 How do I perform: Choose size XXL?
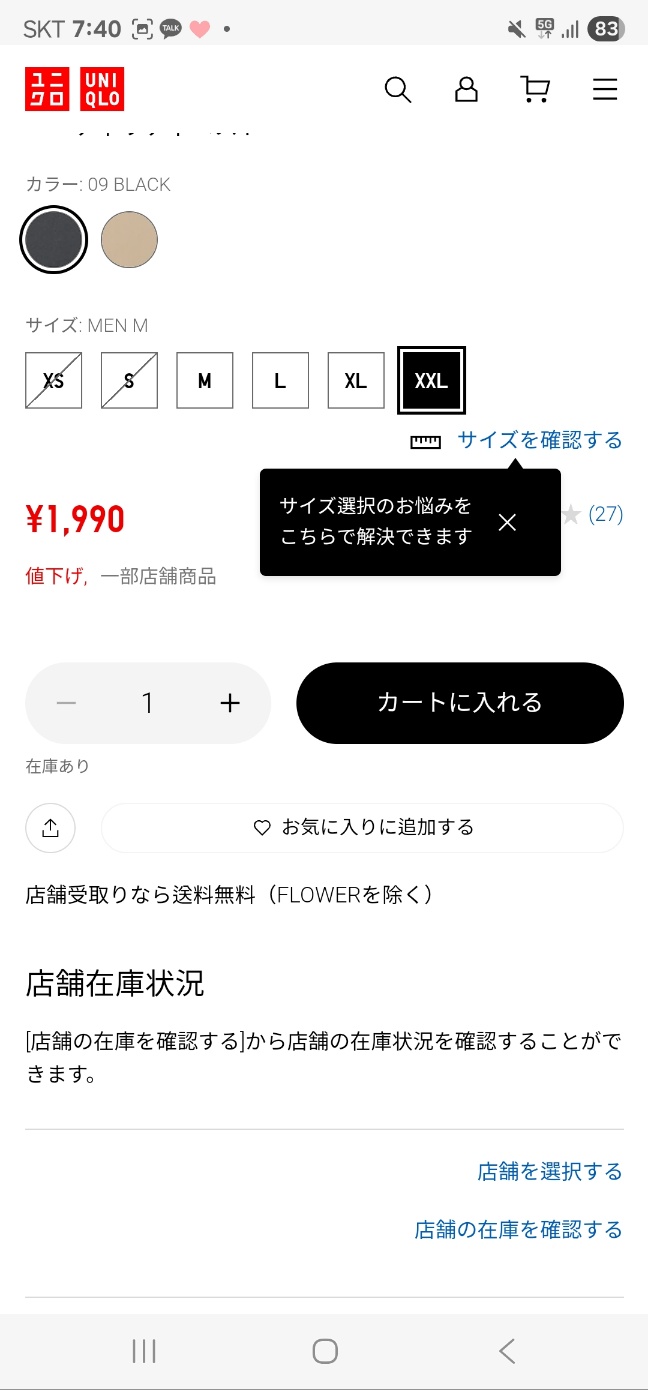click(x=431, y=381)
